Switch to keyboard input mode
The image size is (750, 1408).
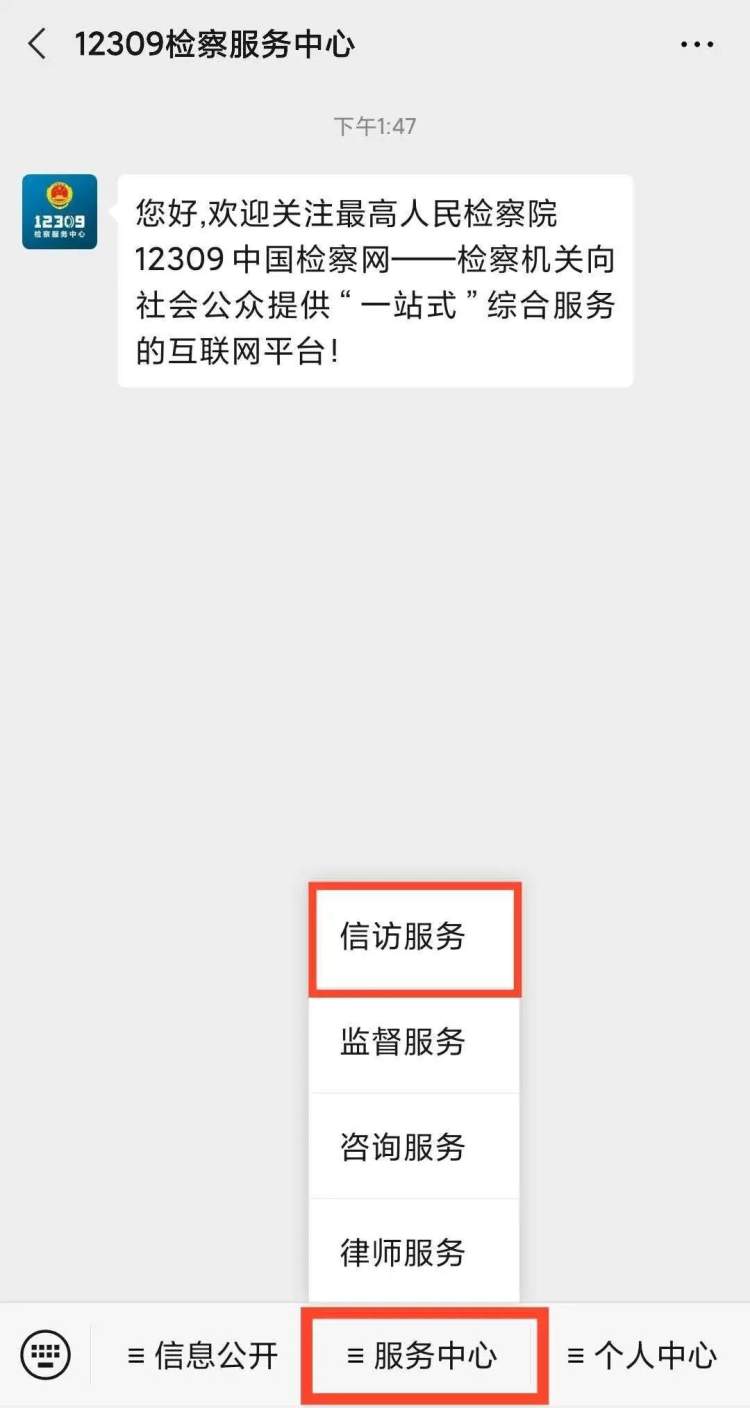pyautogui.click(x=45, y=1356)
